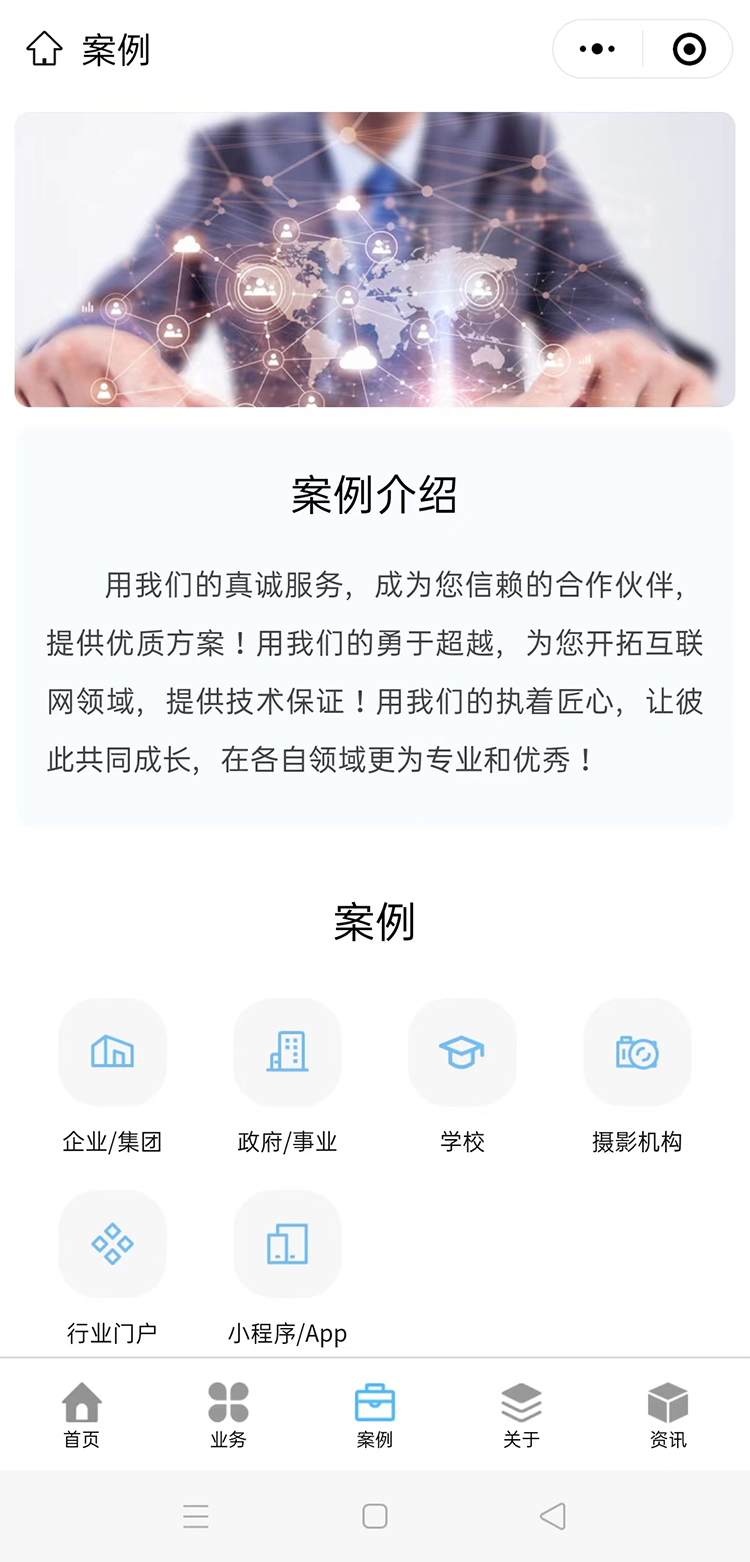Open the 摄影机构 case category
The height and width of the screenshot is (1562, 750).
pyautogui.click(x=637, y=1052)
